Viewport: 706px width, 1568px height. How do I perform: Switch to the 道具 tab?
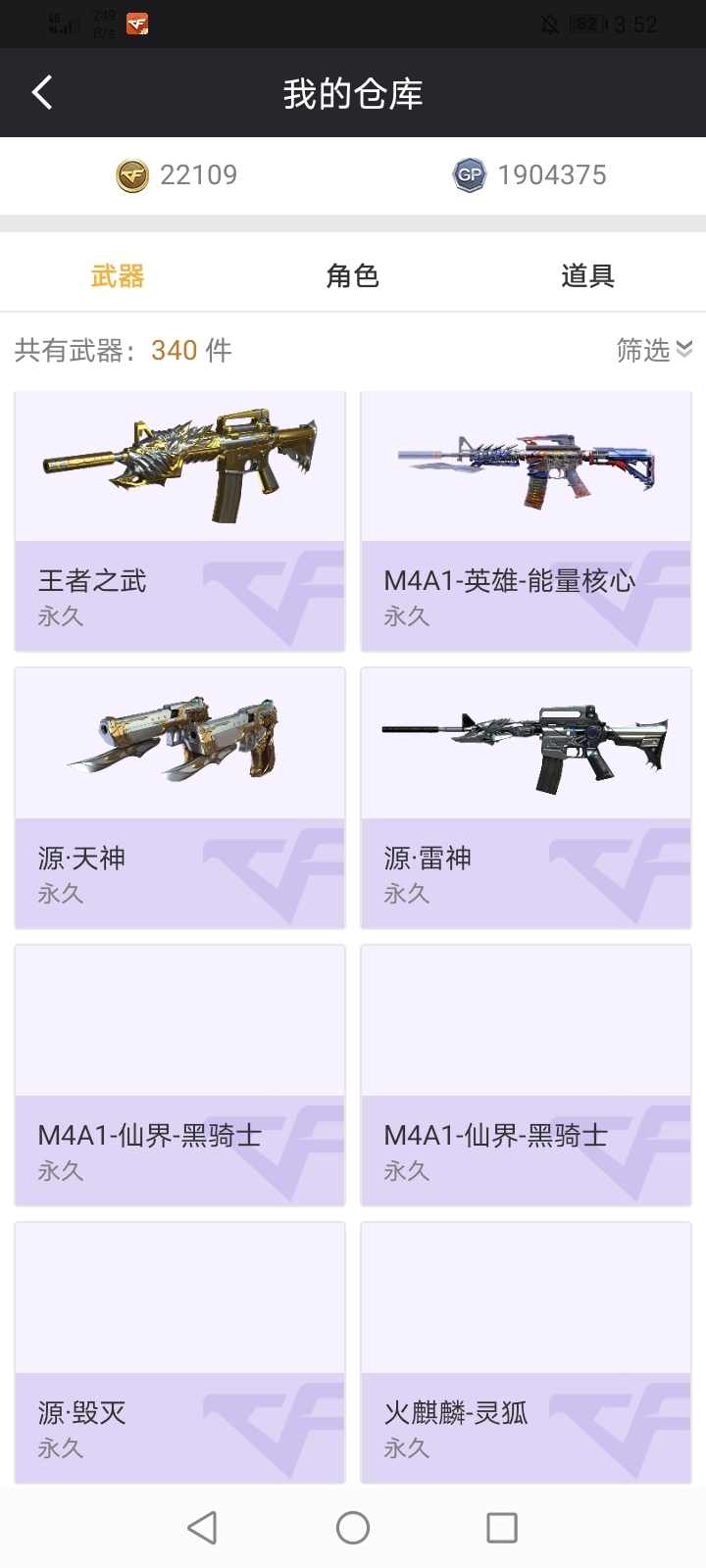[587, 276]
